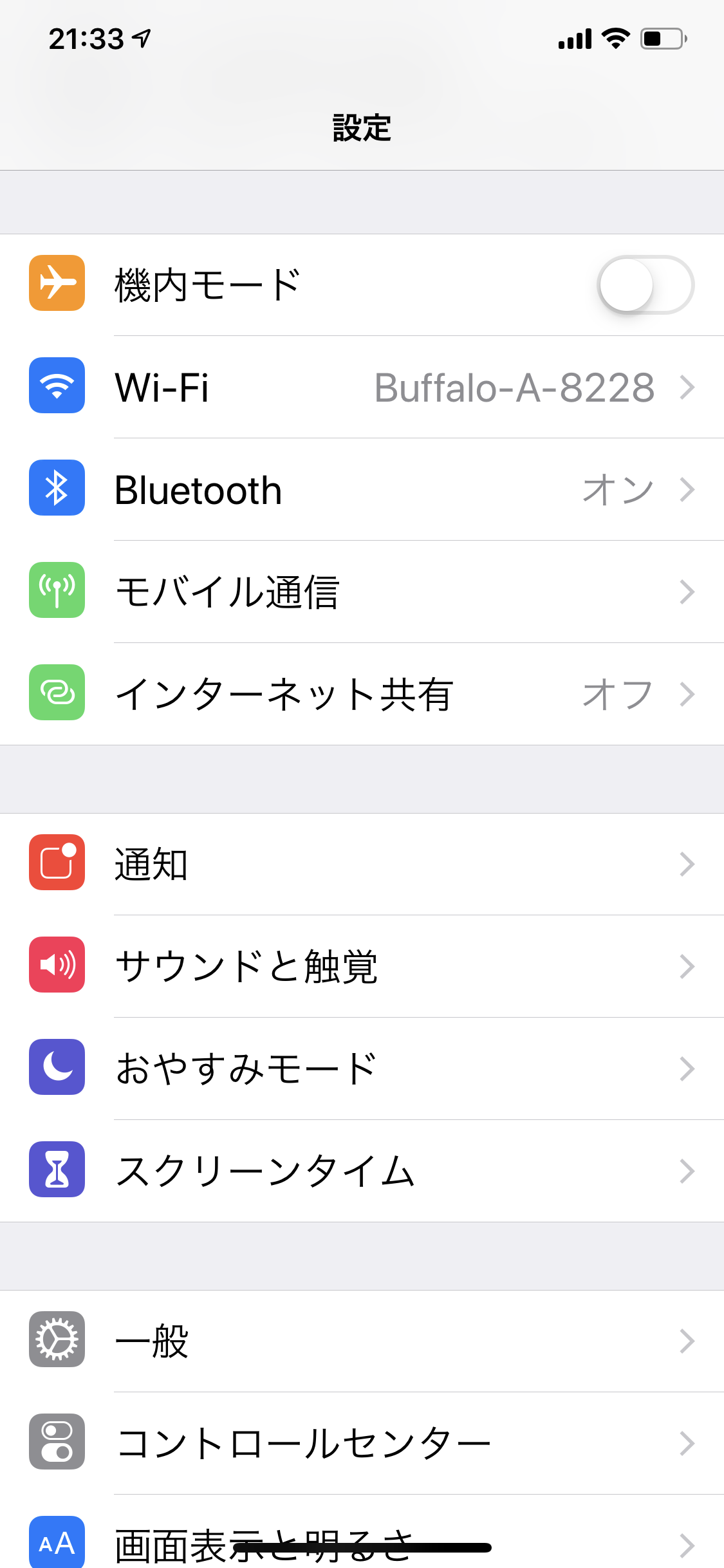Open 通知 notification settings
Image resolution: width=724 pixels, height=1568 pixels.
(362, 864)
